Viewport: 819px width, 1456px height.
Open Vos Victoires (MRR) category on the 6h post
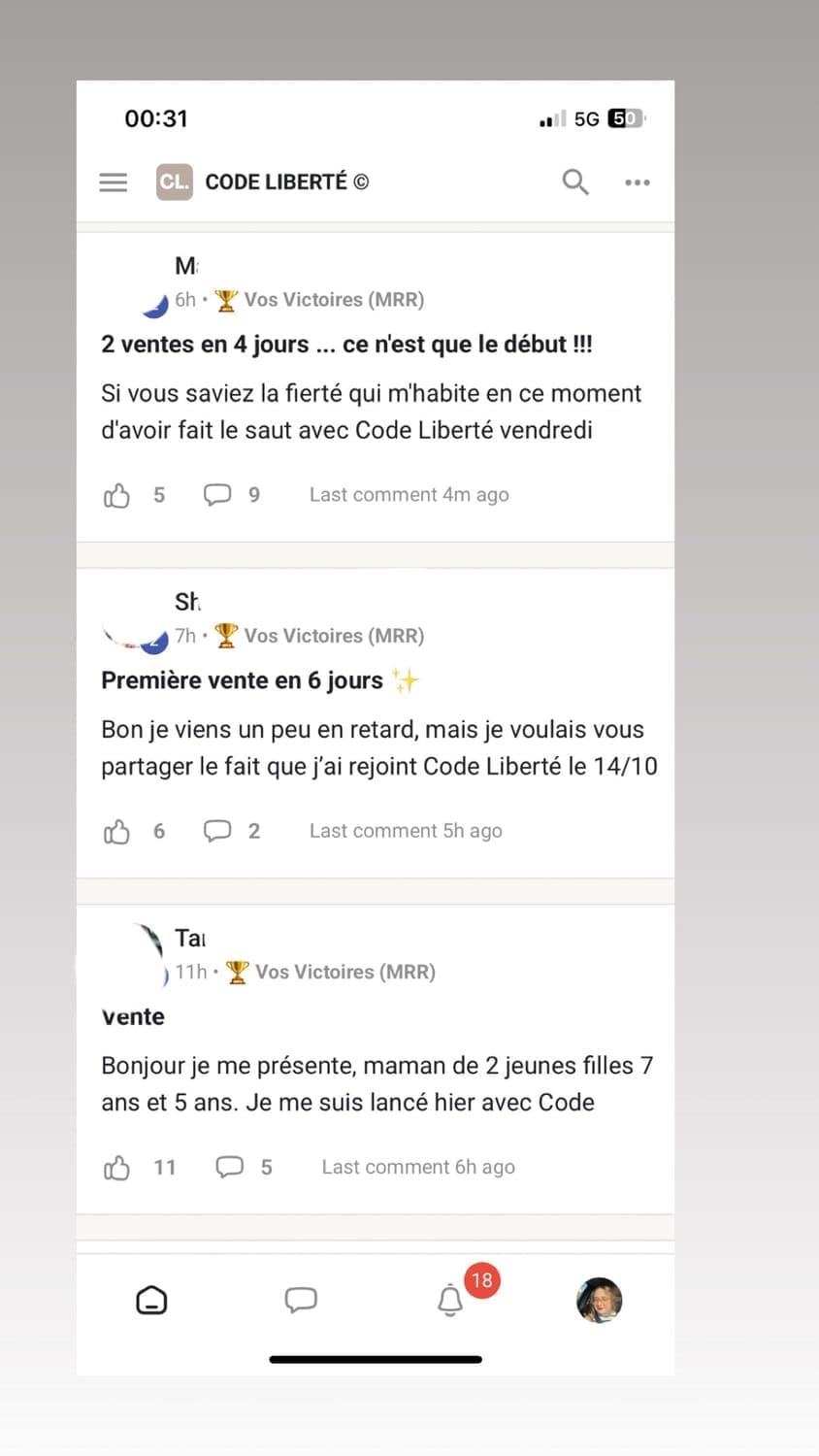tap(333, 300)
